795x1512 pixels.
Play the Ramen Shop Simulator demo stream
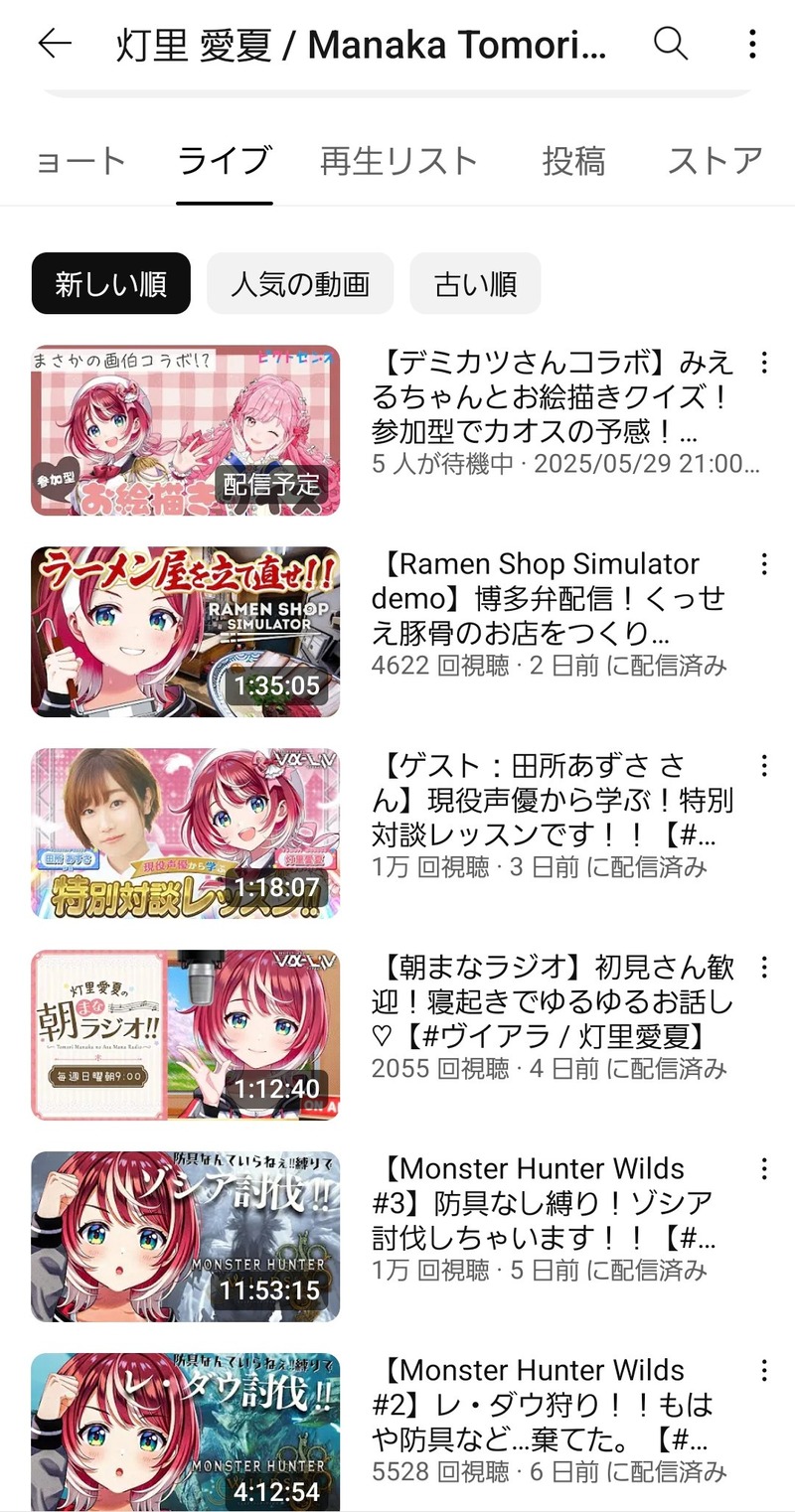[186, 632]
